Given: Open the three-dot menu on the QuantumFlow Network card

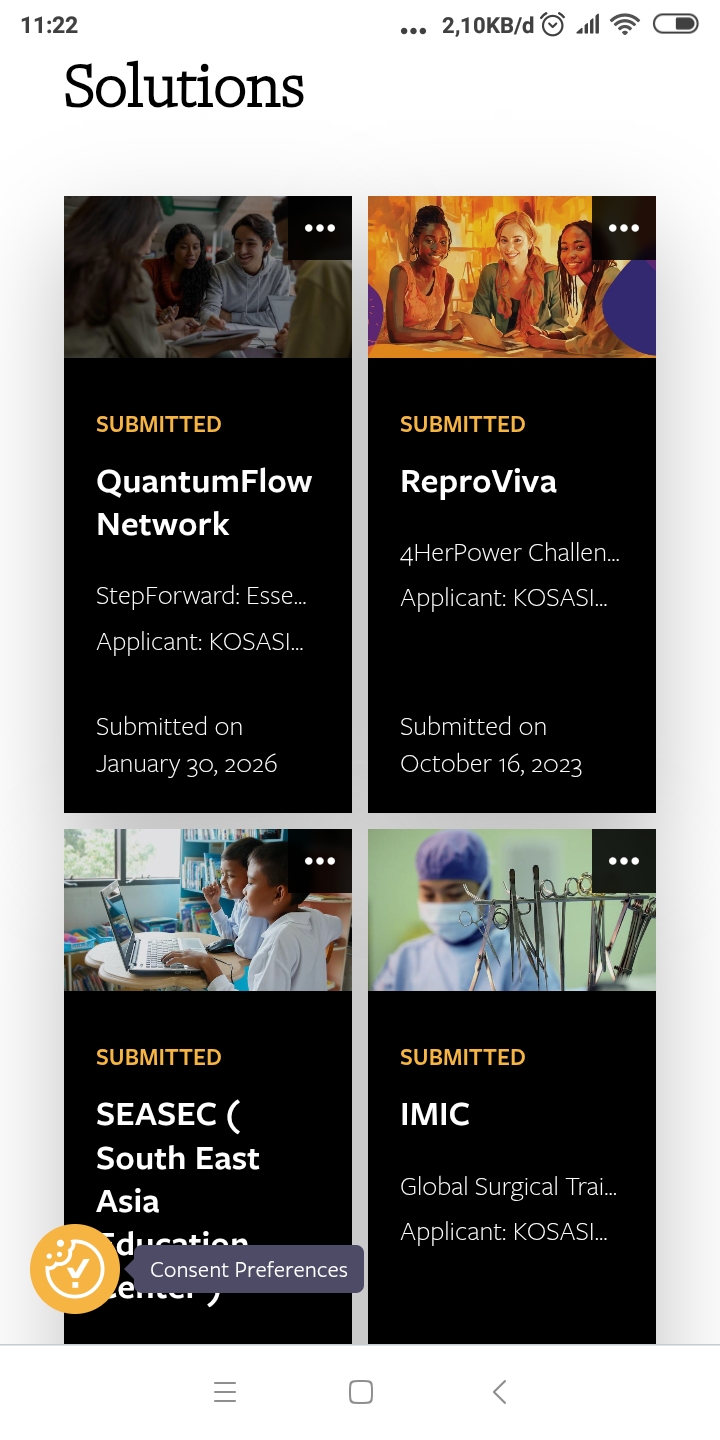Looking at the screenshot, I should [320, 228].
